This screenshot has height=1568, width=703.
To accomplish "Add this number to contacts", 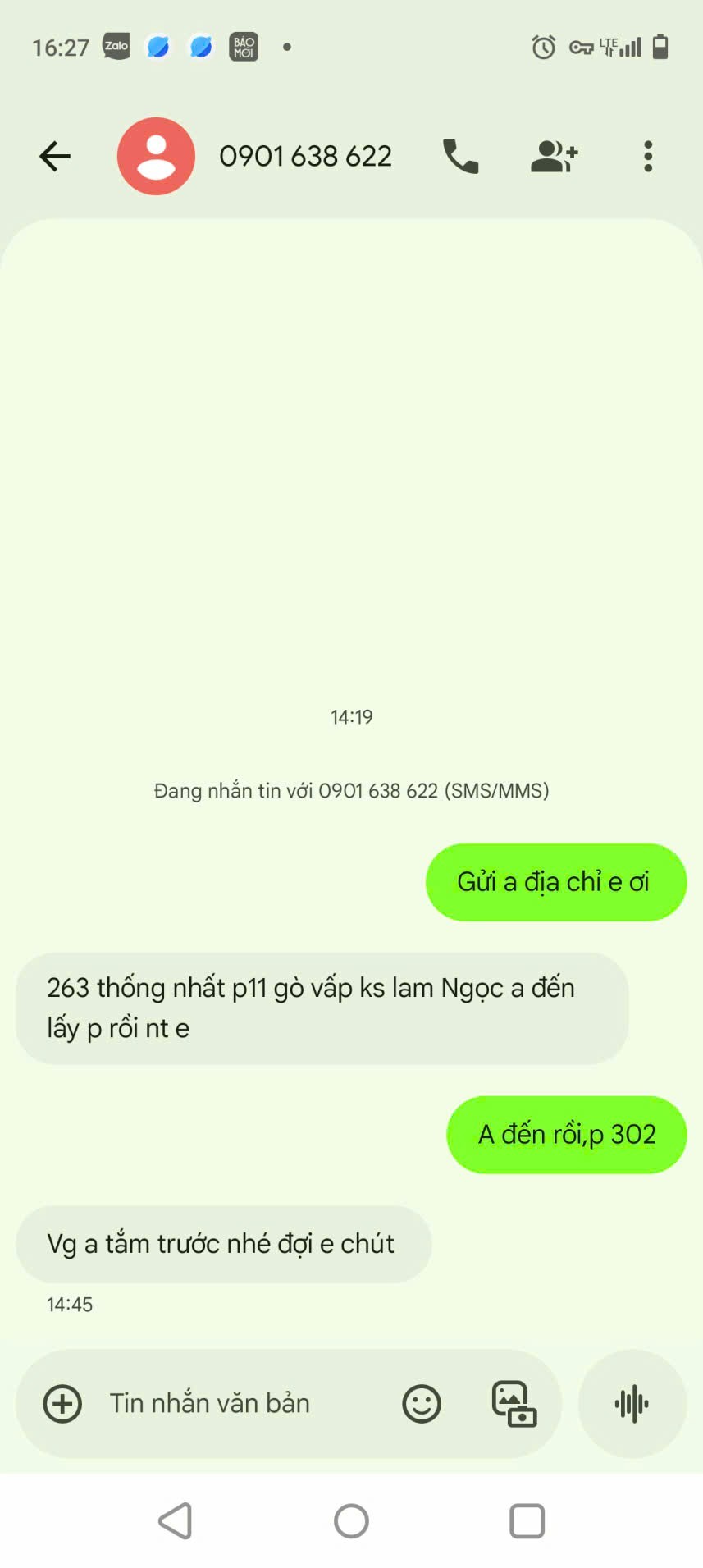I will 555,156.
